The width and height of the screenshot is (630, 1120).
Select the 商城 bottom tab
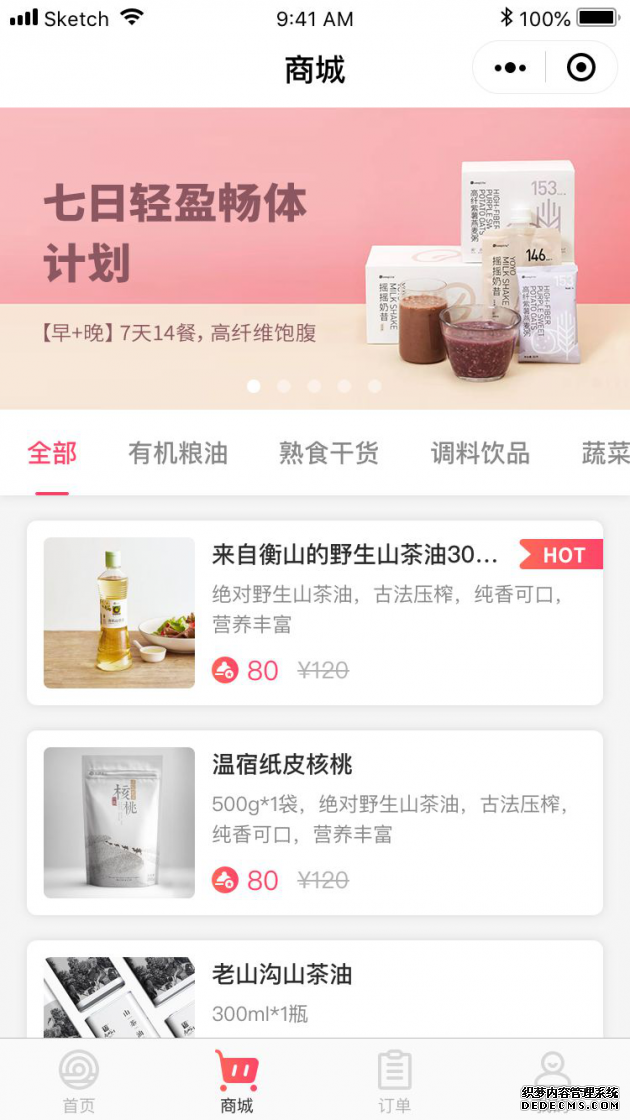237,1082
